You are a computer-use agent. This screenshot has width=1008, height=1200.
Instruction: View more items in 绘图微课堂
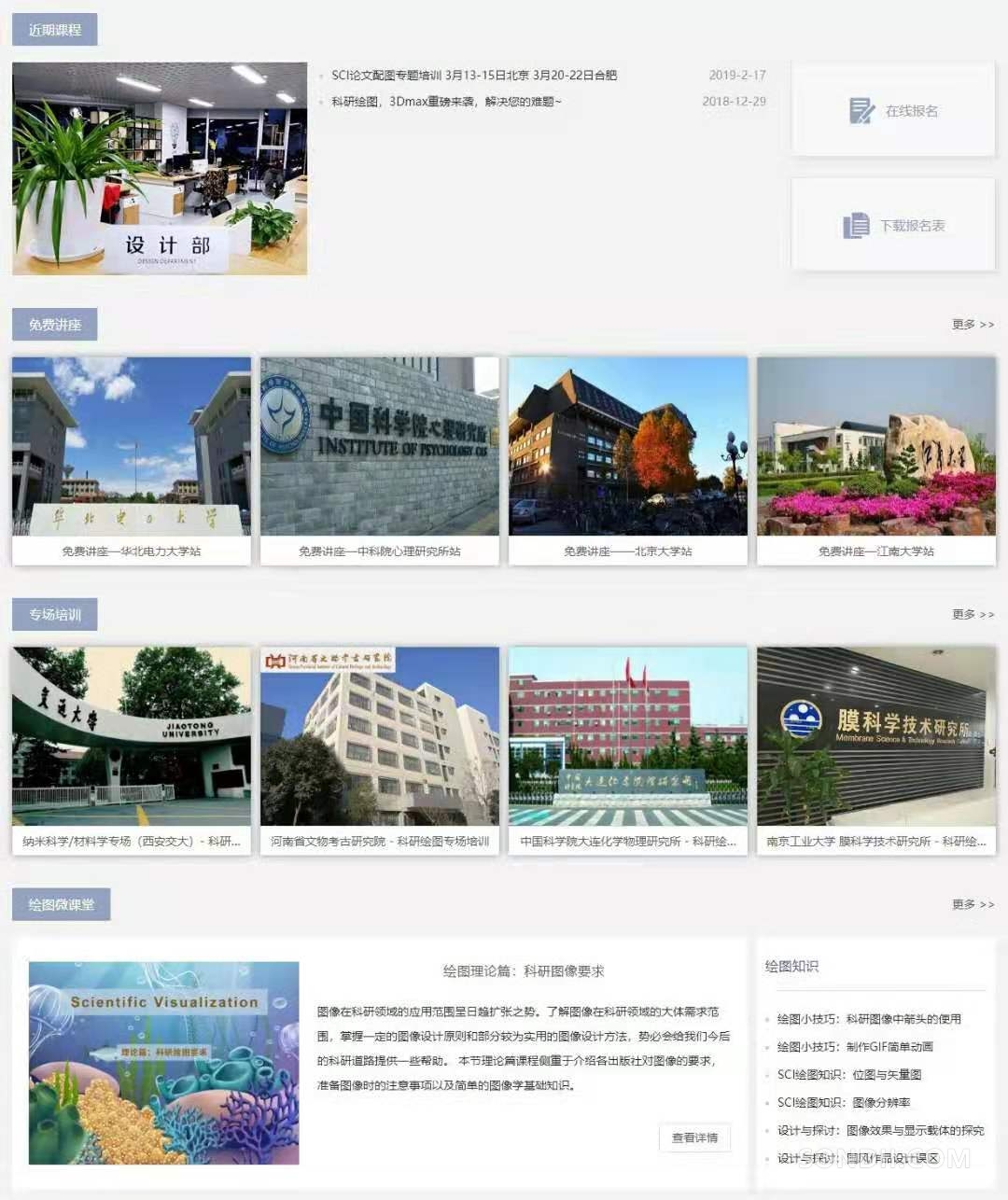[973, 905]
